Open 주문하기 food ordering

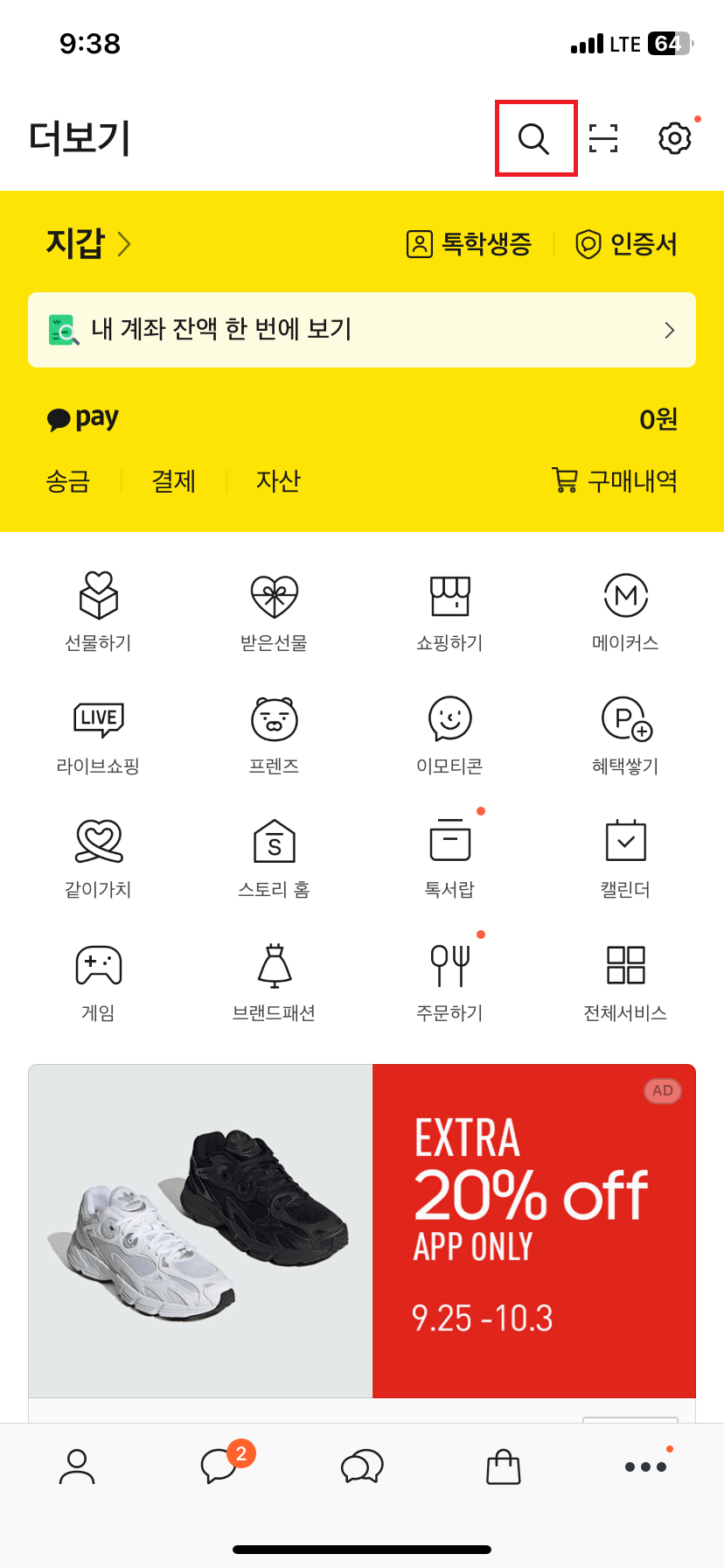449,980
